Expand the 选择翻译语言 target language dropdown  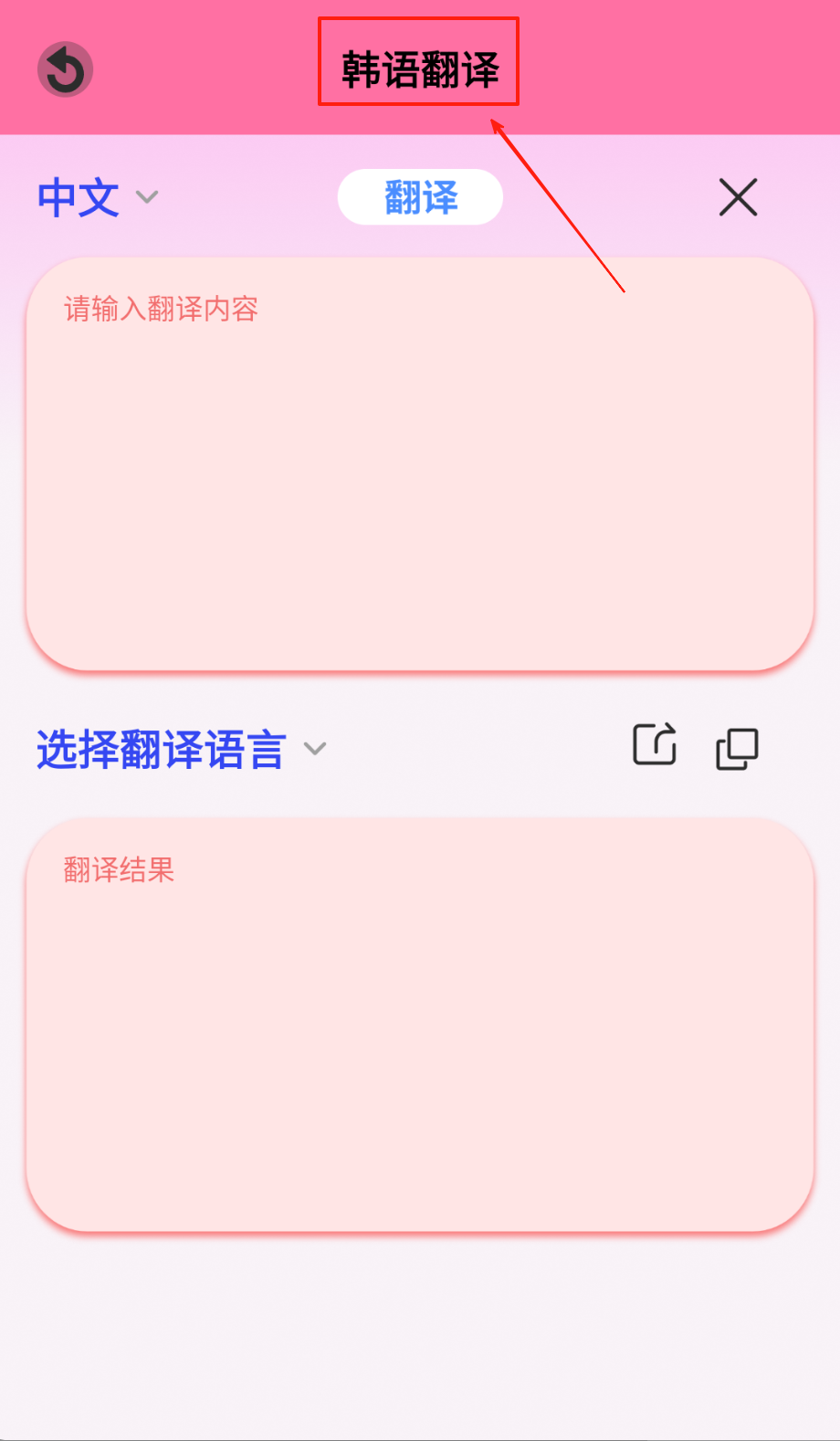click(181, 750)
